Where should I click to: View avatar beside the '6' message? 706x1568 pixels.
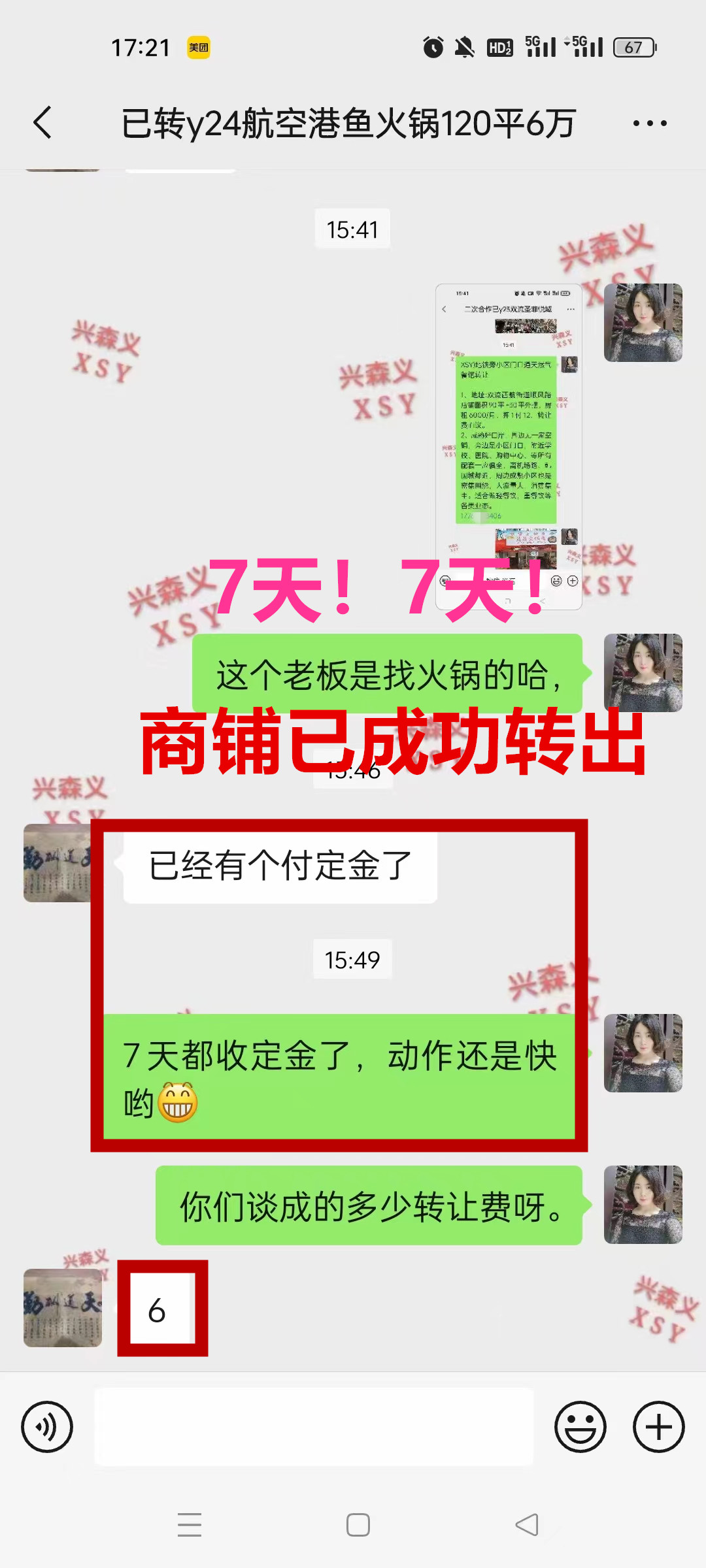63,1308
